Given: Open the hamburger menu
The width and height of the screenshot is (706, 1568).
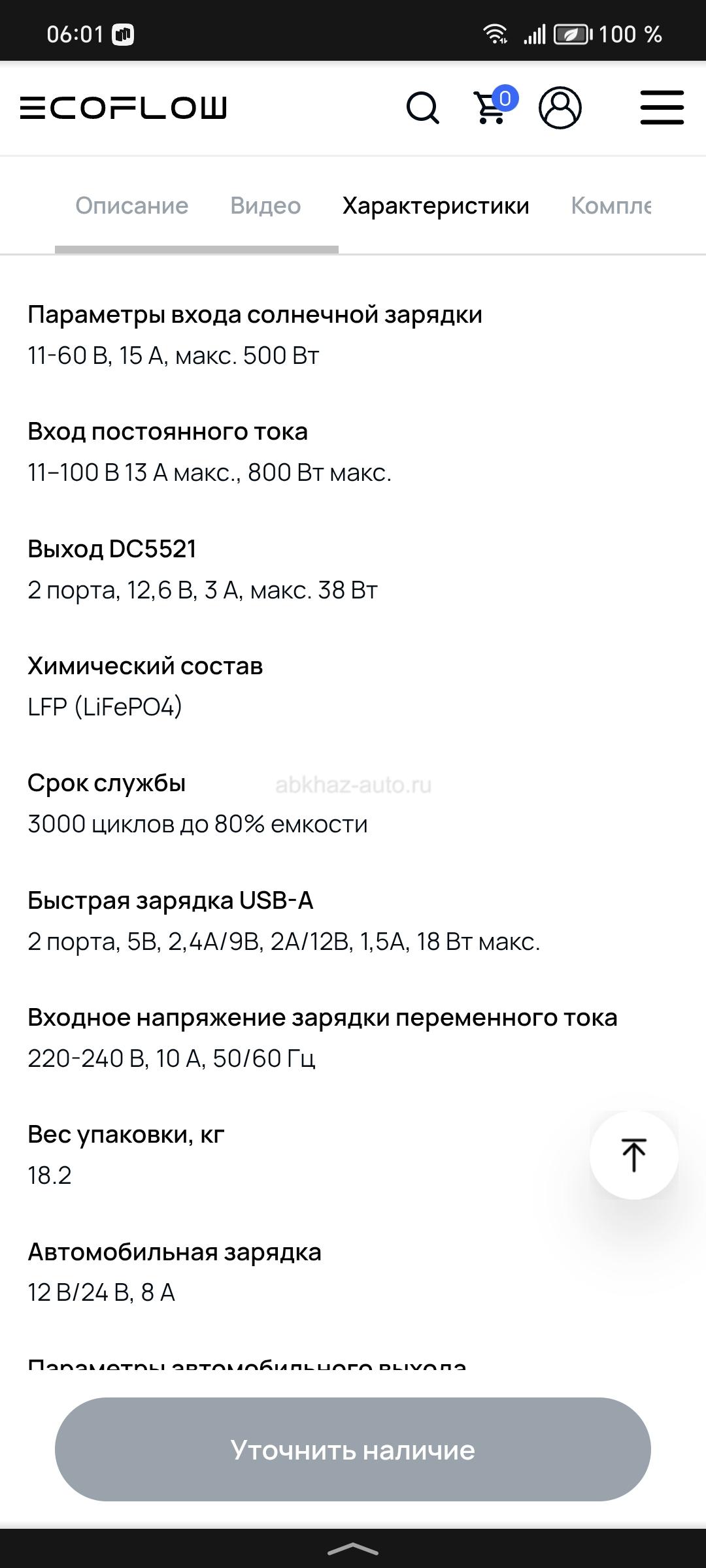Looking at the screenshot, I should [662, 108].
